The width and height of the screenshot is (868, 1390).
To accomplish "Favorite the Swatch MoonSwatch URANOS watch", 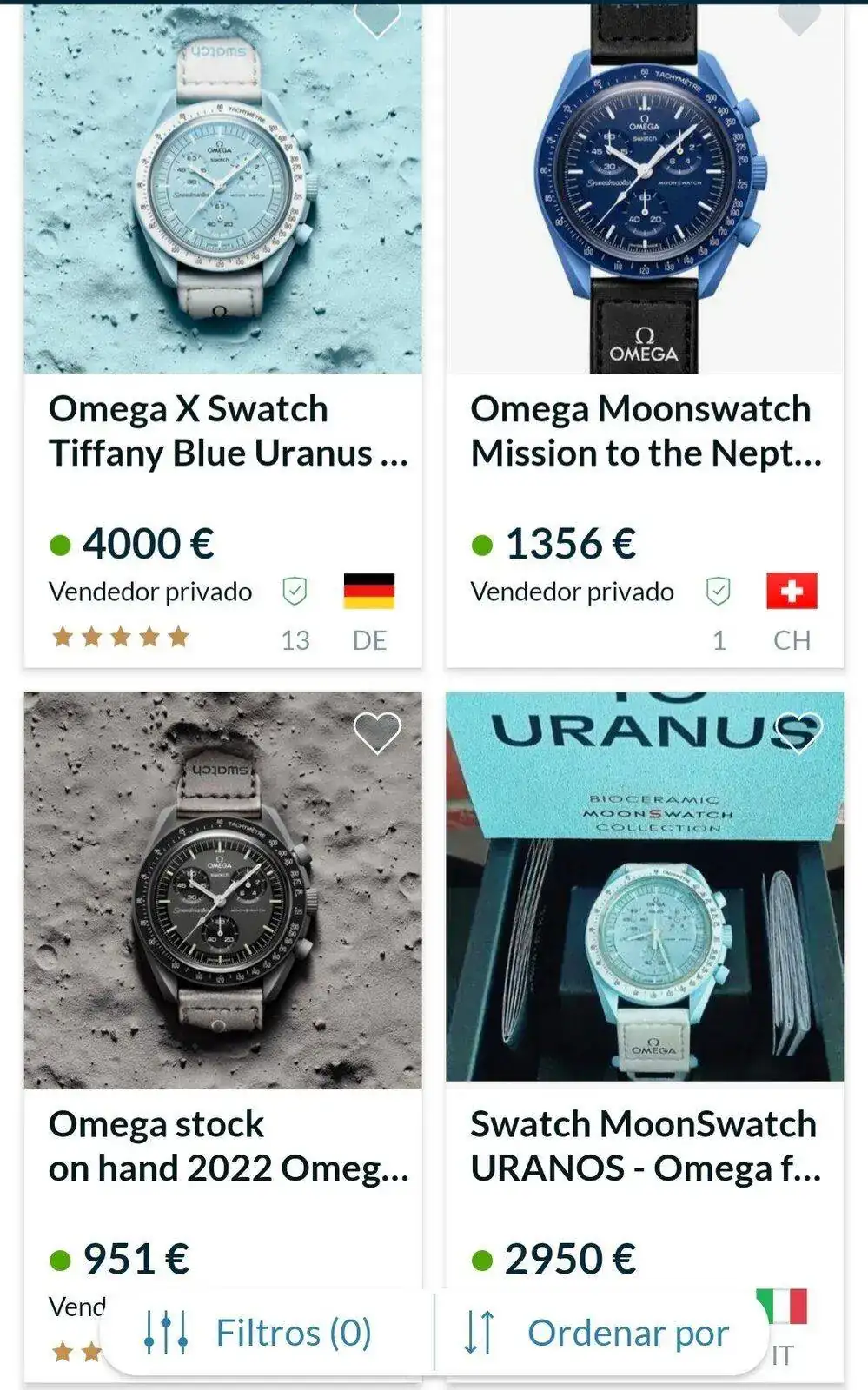I will (x=798, y=732).
